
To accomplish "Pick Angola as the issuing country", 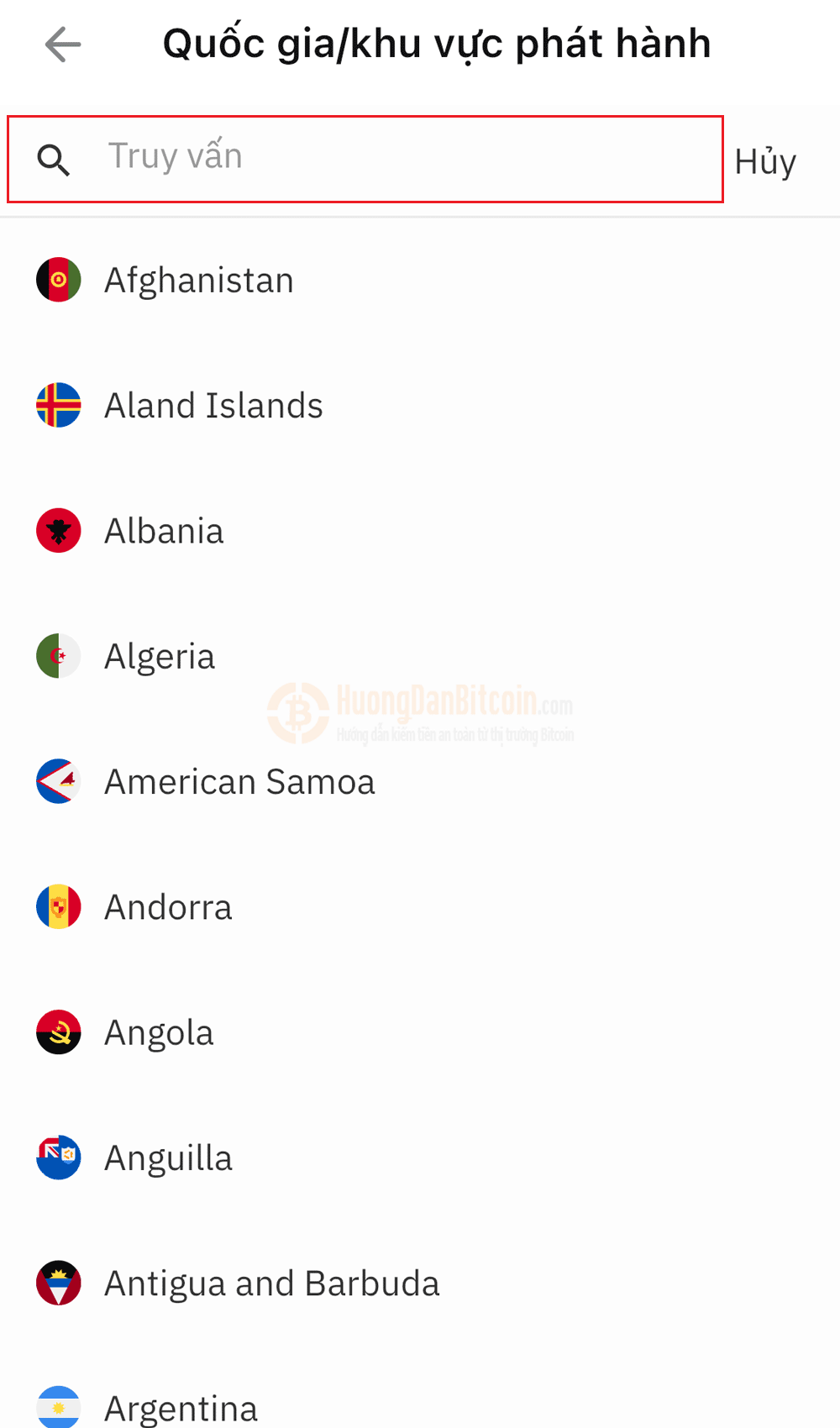I will pos(159,1032).
